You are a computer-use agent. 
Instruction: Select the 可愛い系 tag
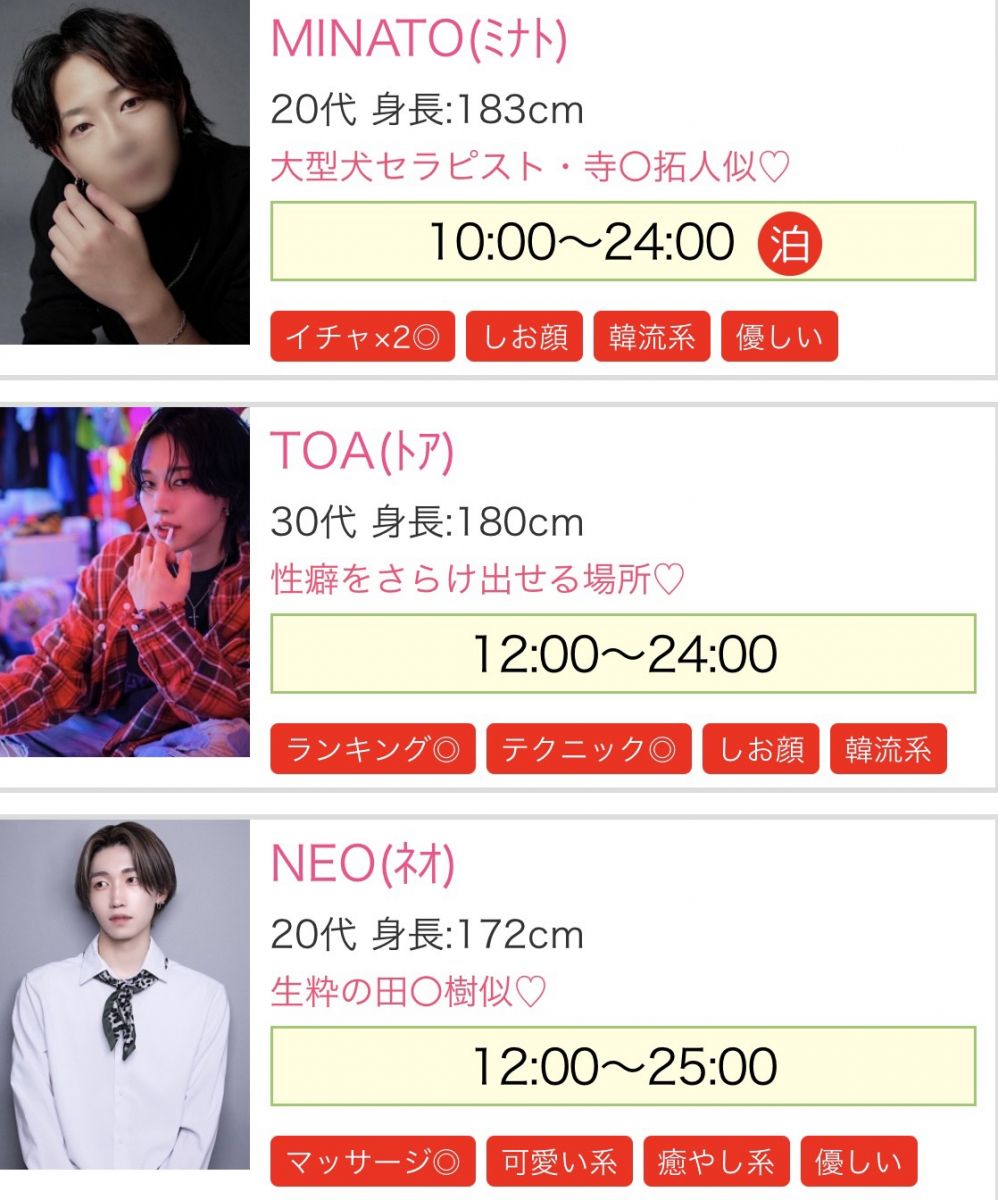pyautogui.click(x=559, y=1162)
